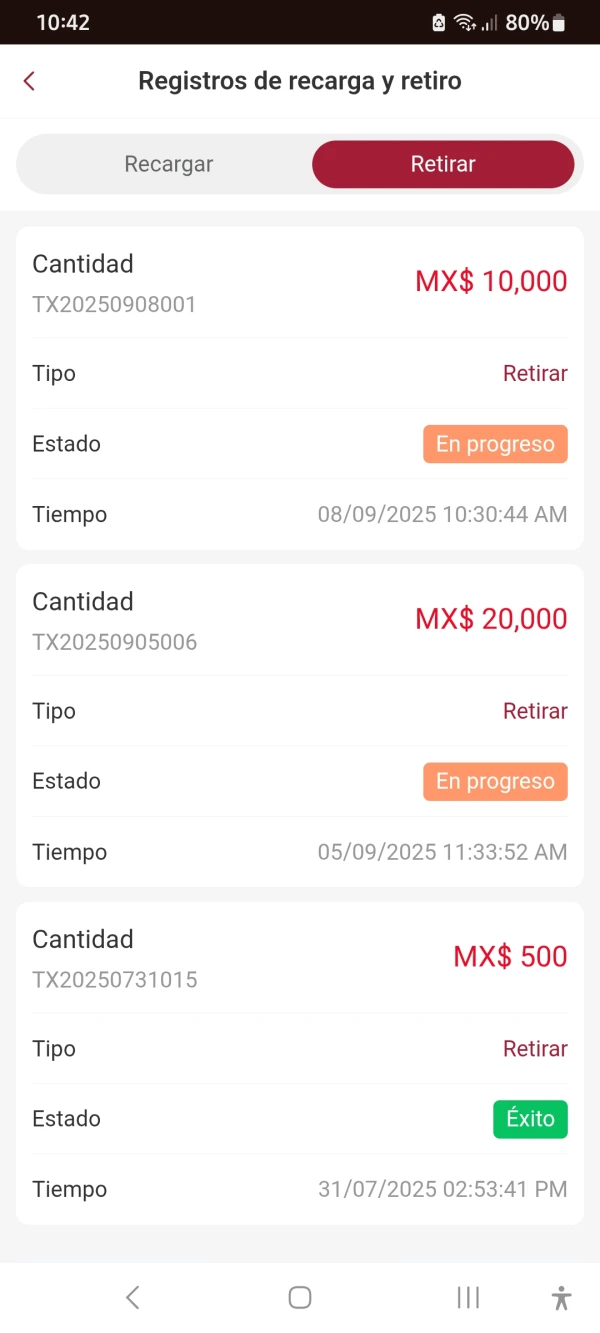Open withdrawal record TX20250908001

pyautogui.click(x=299, y=387)
